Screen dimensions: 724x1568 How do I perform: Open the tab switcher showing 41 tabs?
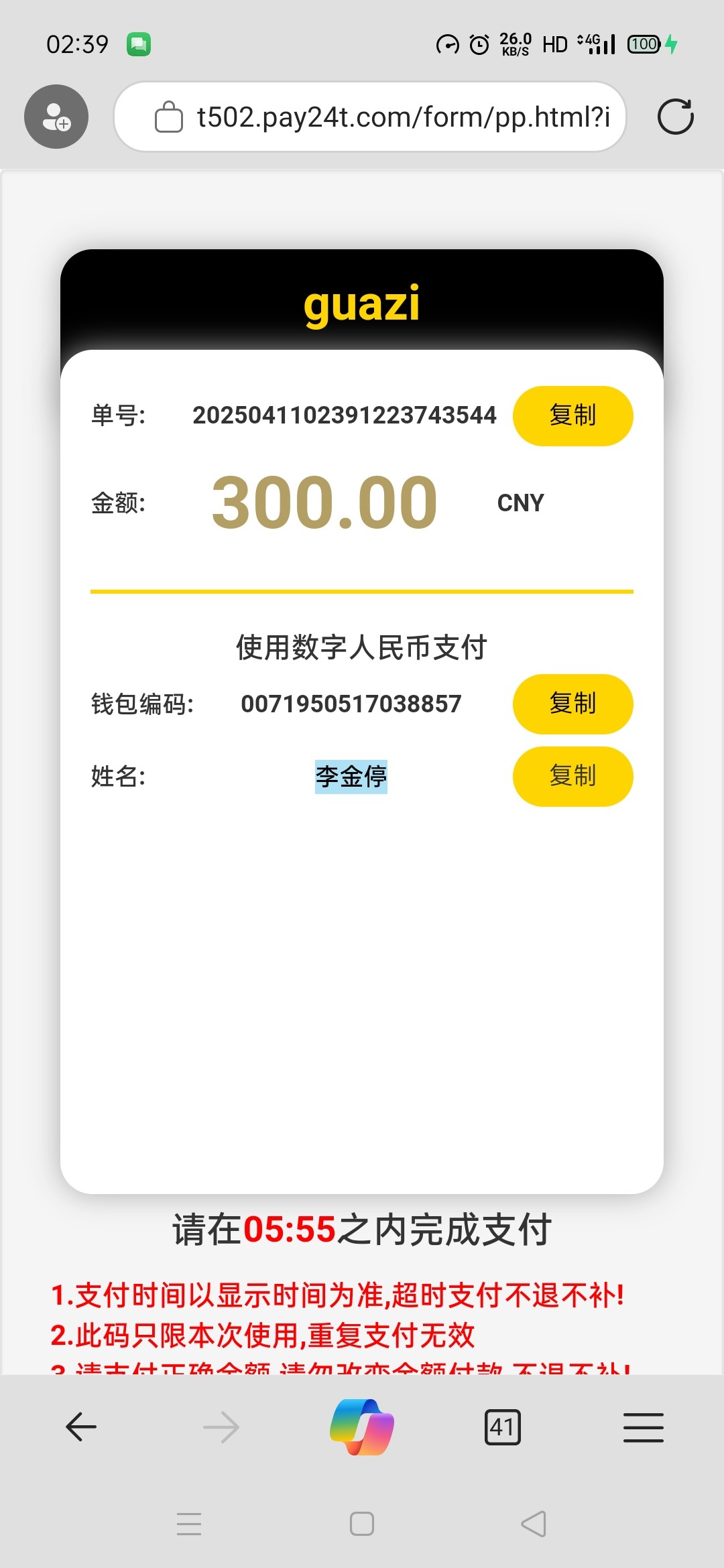coord(502,1427)
